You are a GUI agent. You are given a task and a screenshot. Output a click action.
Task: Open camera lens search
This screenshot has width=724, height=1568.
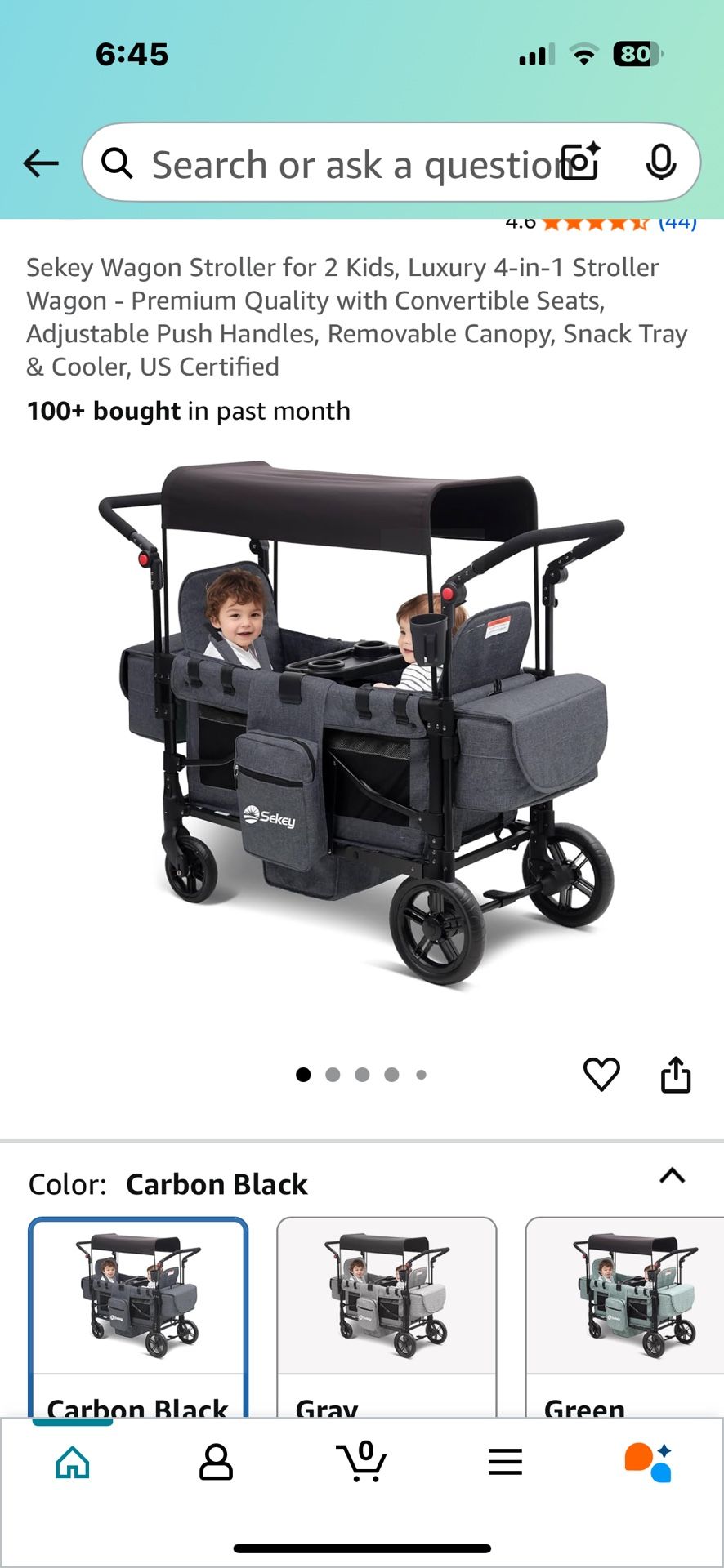click(x=580, y=162)
